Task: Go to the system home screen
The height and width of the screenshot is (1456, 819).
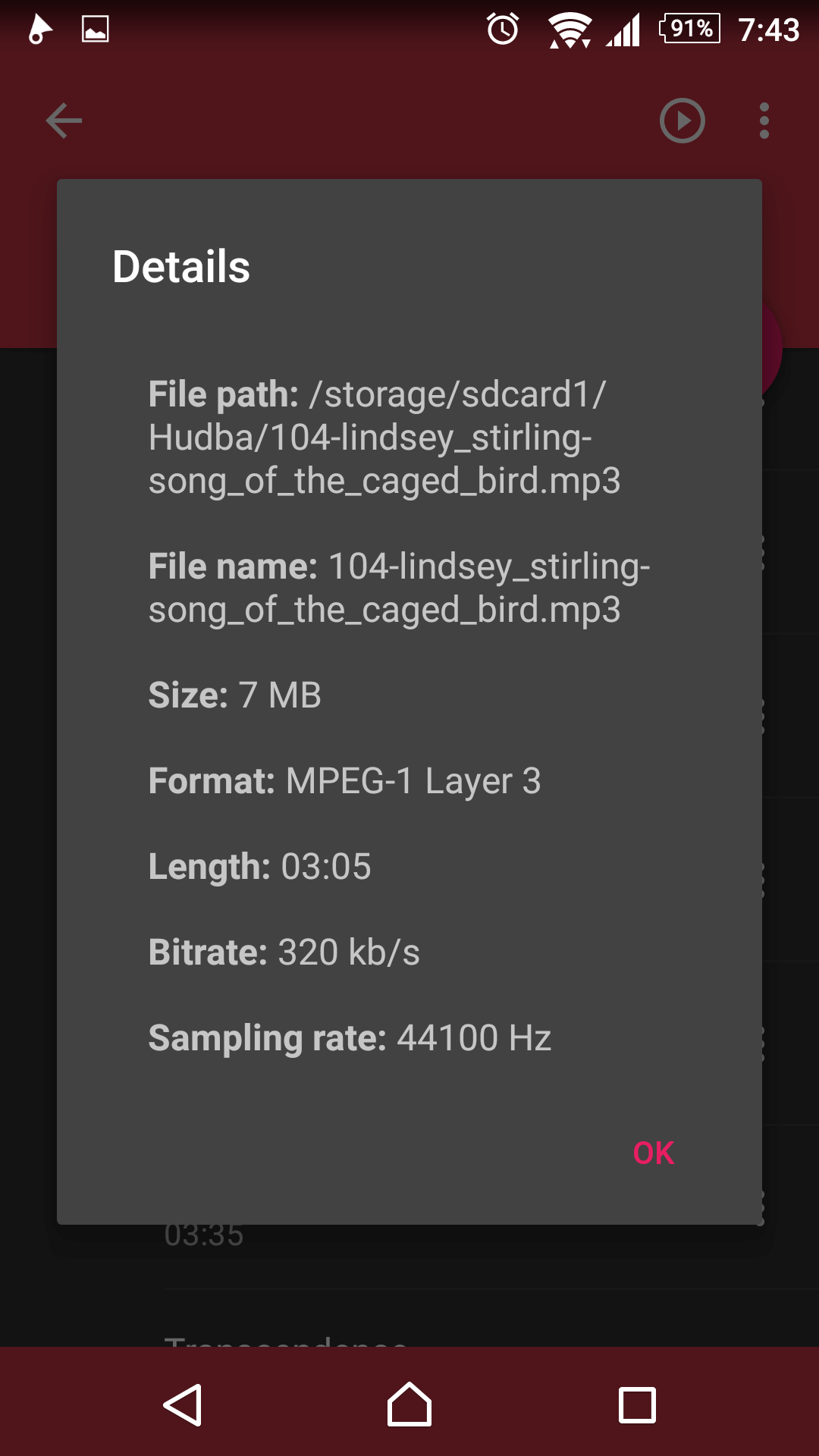Action: pos(409,1404)
